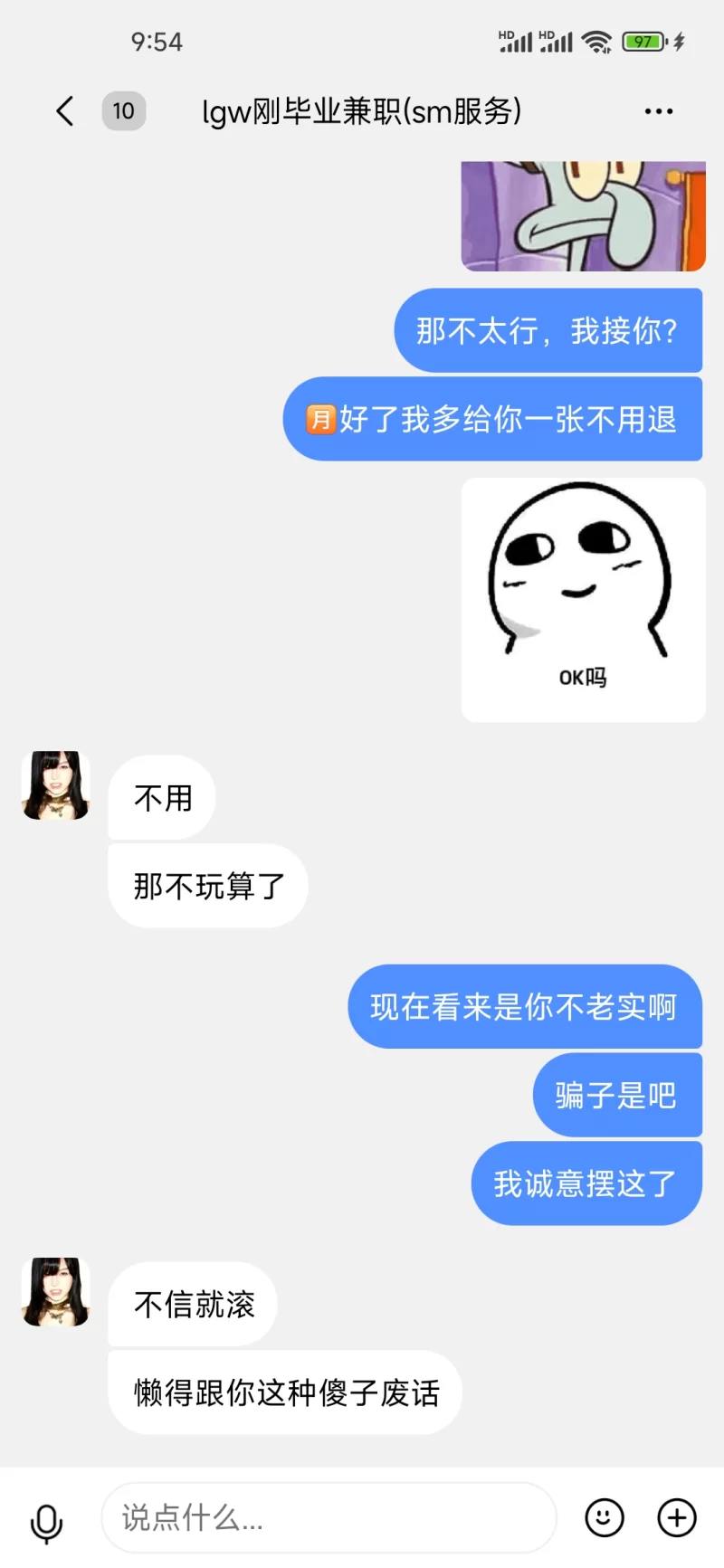The height and width of the screenshot is (1568, 724).
Task: Open the plus attachment menu
Action: coord(677,1517)
